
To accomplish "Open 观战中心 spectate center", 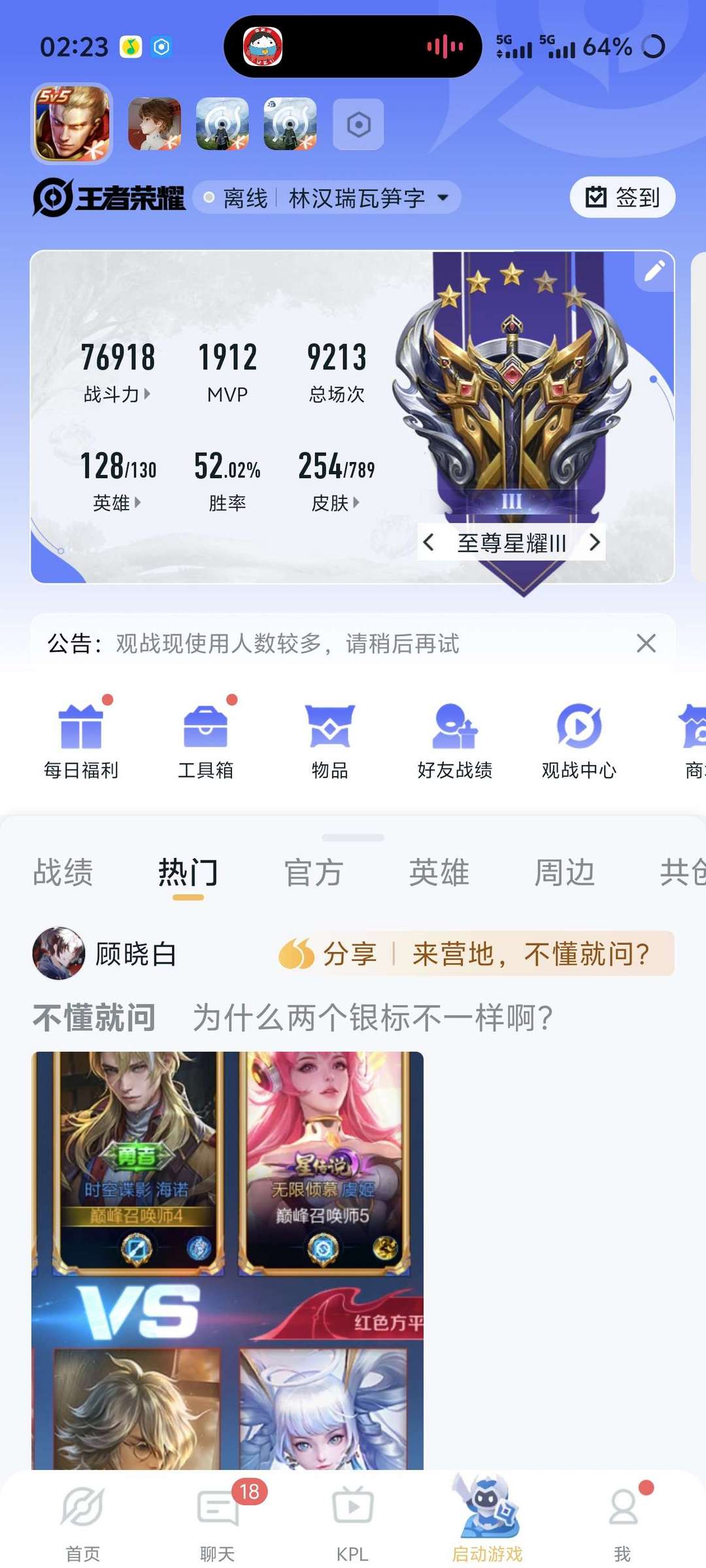I will 579,742.
